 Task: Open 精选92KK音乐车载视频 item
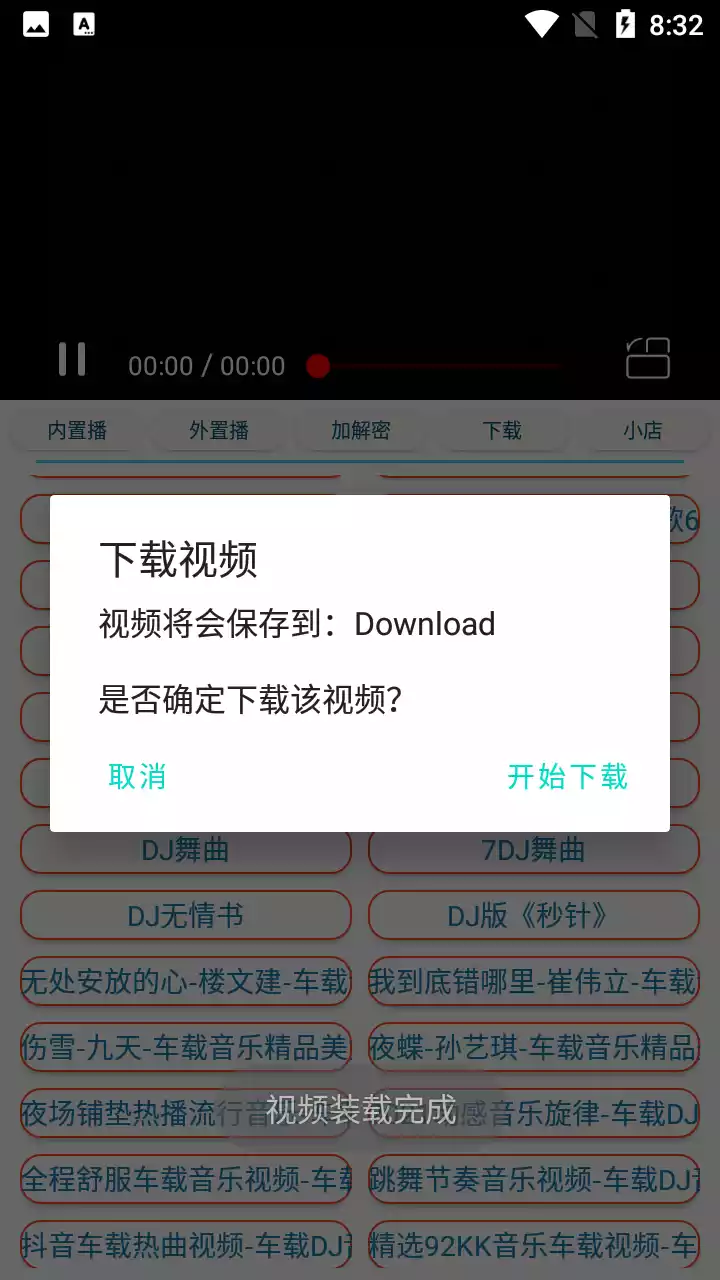tap(534, 1246)
